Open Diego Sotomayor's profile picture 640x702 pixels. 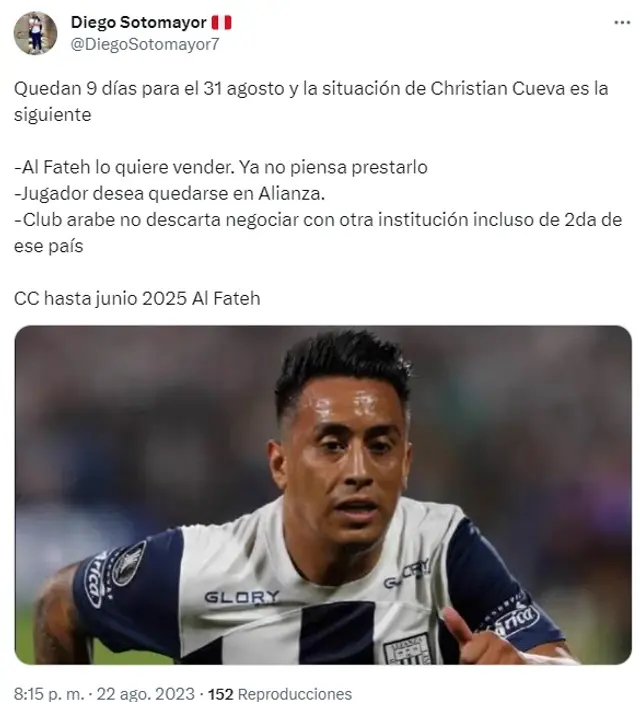(x=34, y=33)
